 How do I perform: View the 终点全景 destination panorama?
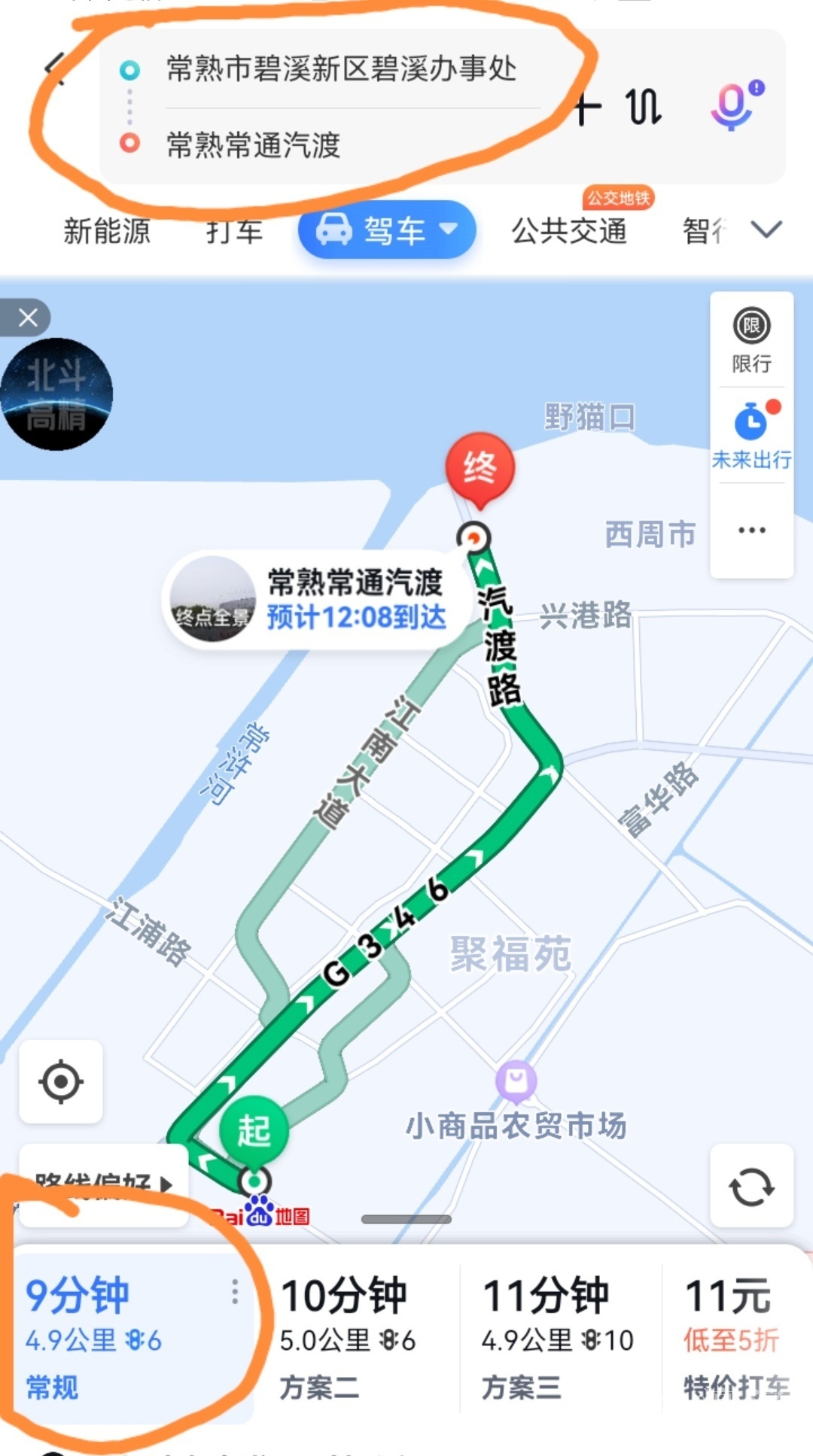click(x=212, y=600)
